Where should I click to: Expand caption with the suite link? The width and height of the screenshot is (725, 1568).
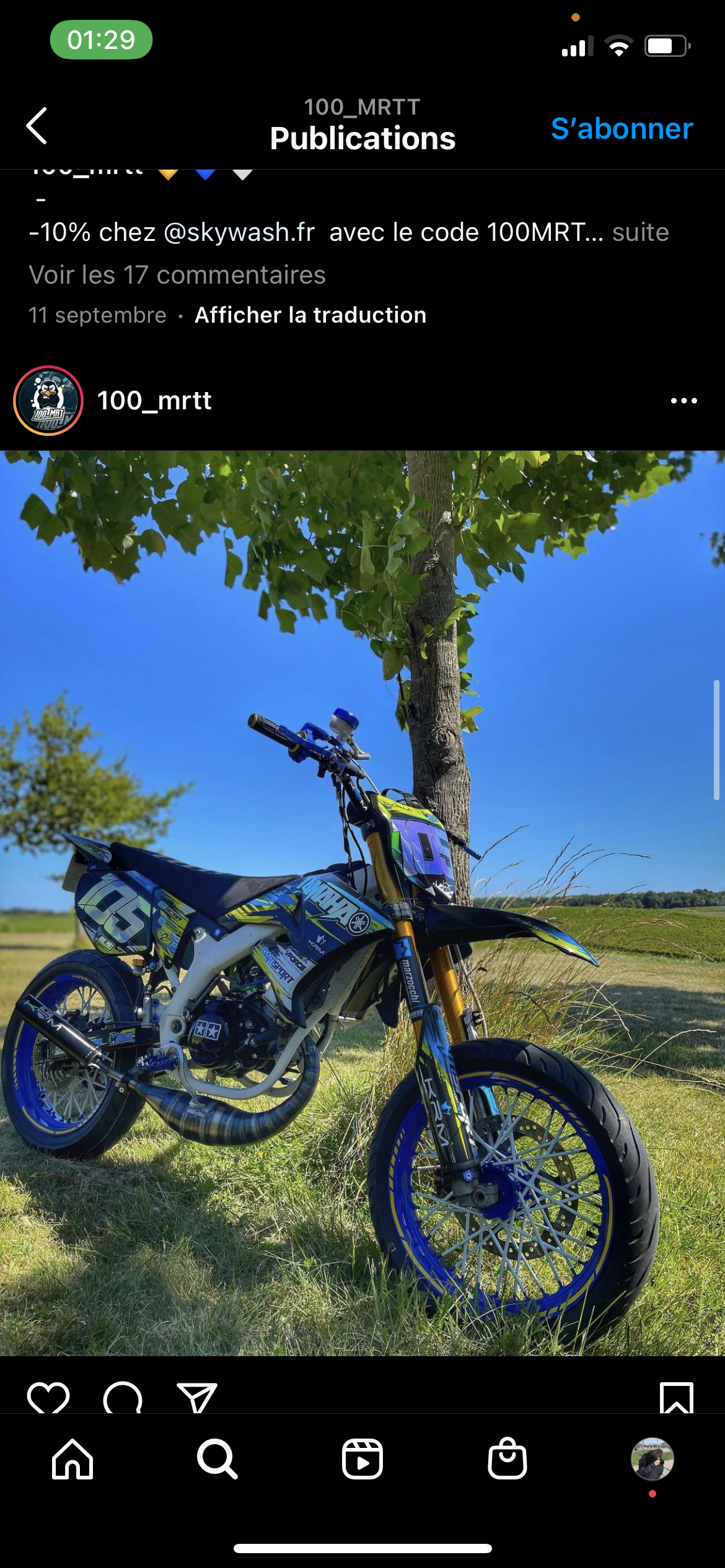(x=640, y=232)
